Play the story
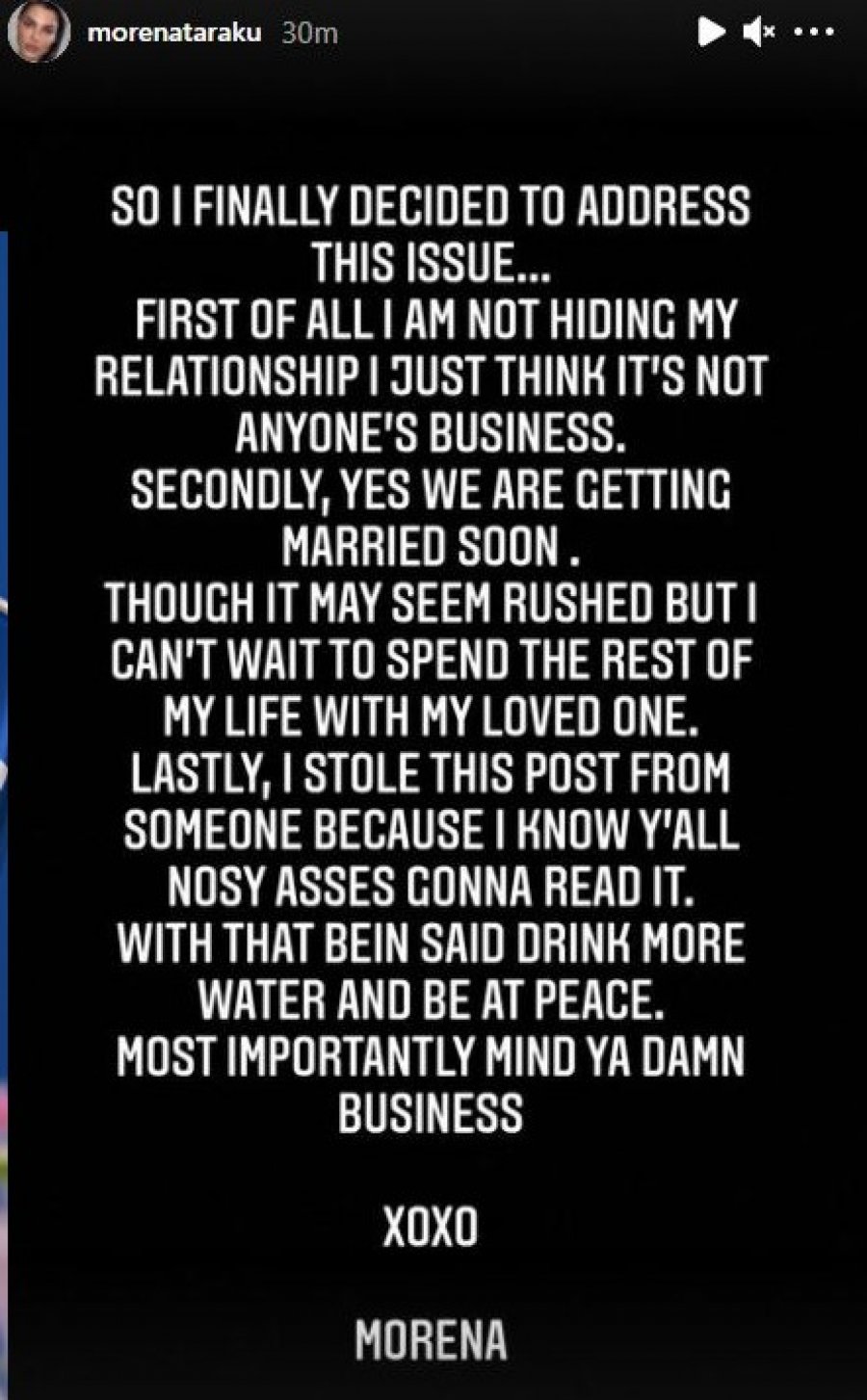867x1400 pixels. pyautogui.click(x=710, y=34)
